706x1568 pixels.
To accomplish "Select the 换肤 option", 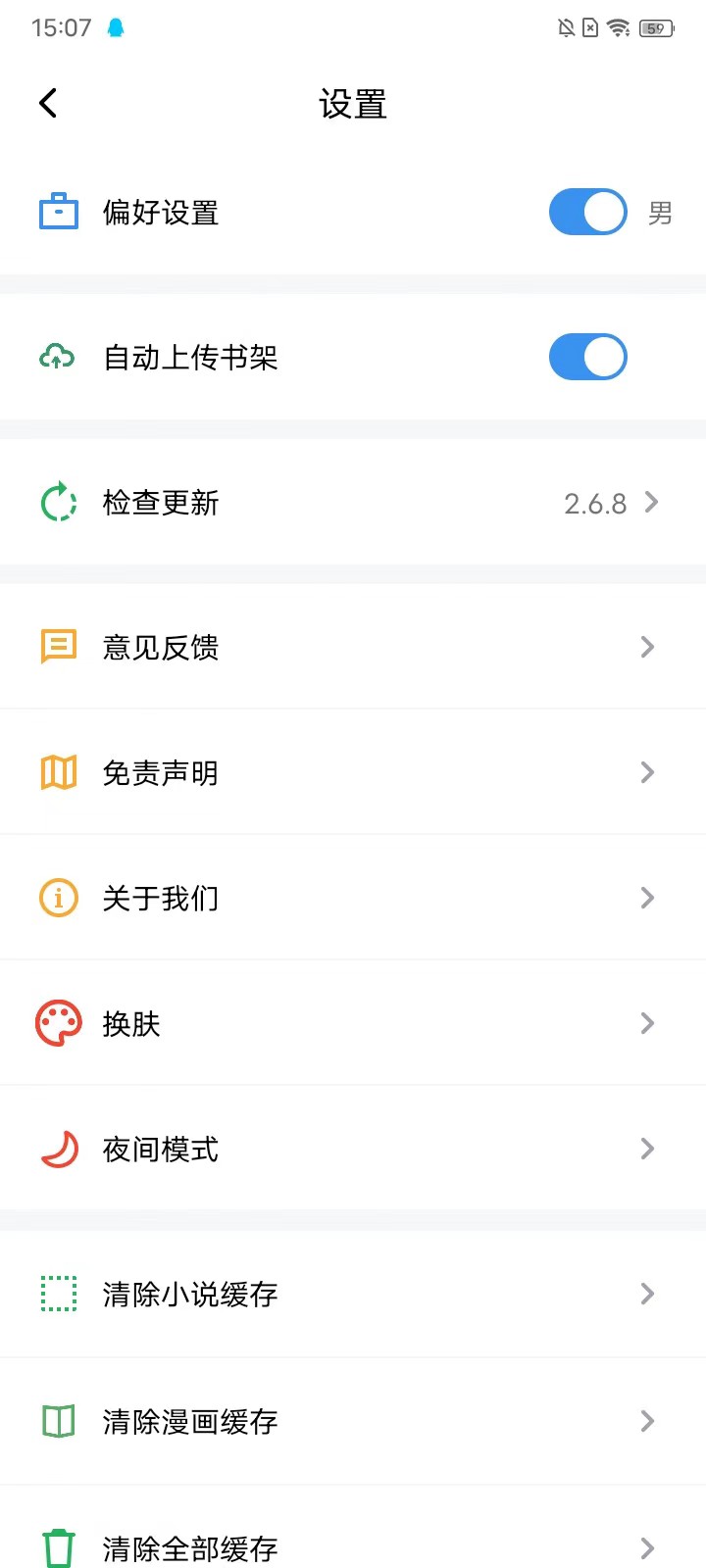I will tap(353, 1023).
